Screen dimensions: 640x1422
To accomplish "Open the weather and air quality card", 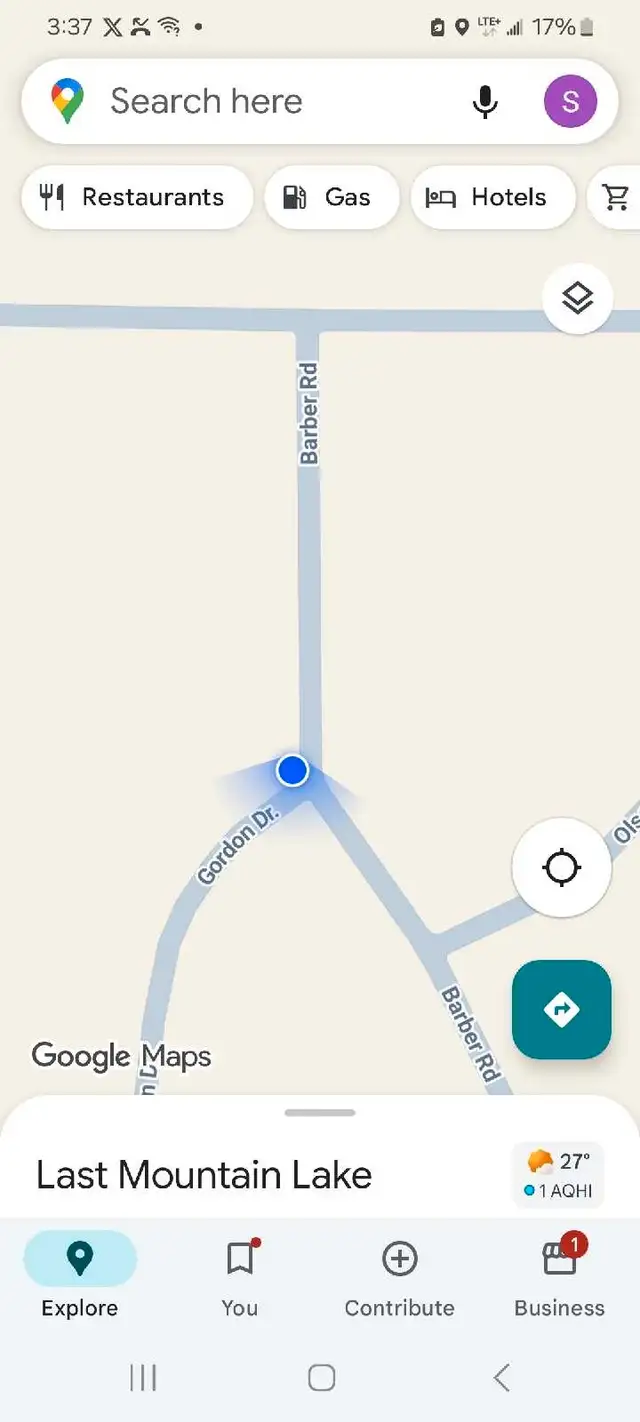I will [x=560, y=1174].
